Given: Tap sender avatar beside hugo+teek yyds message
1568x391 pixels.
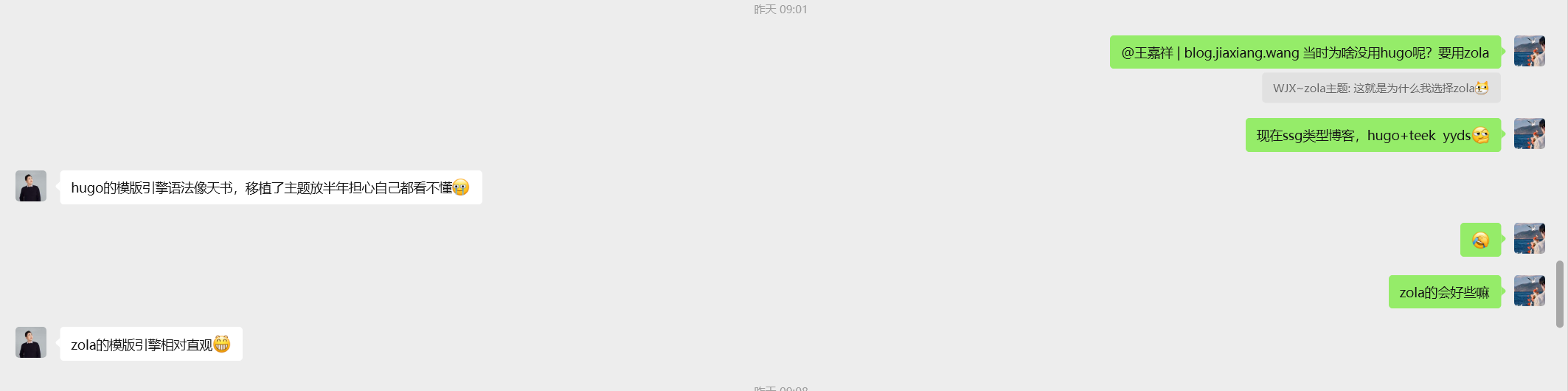Looking at the screenshot, I should (x=1529, y=134).
